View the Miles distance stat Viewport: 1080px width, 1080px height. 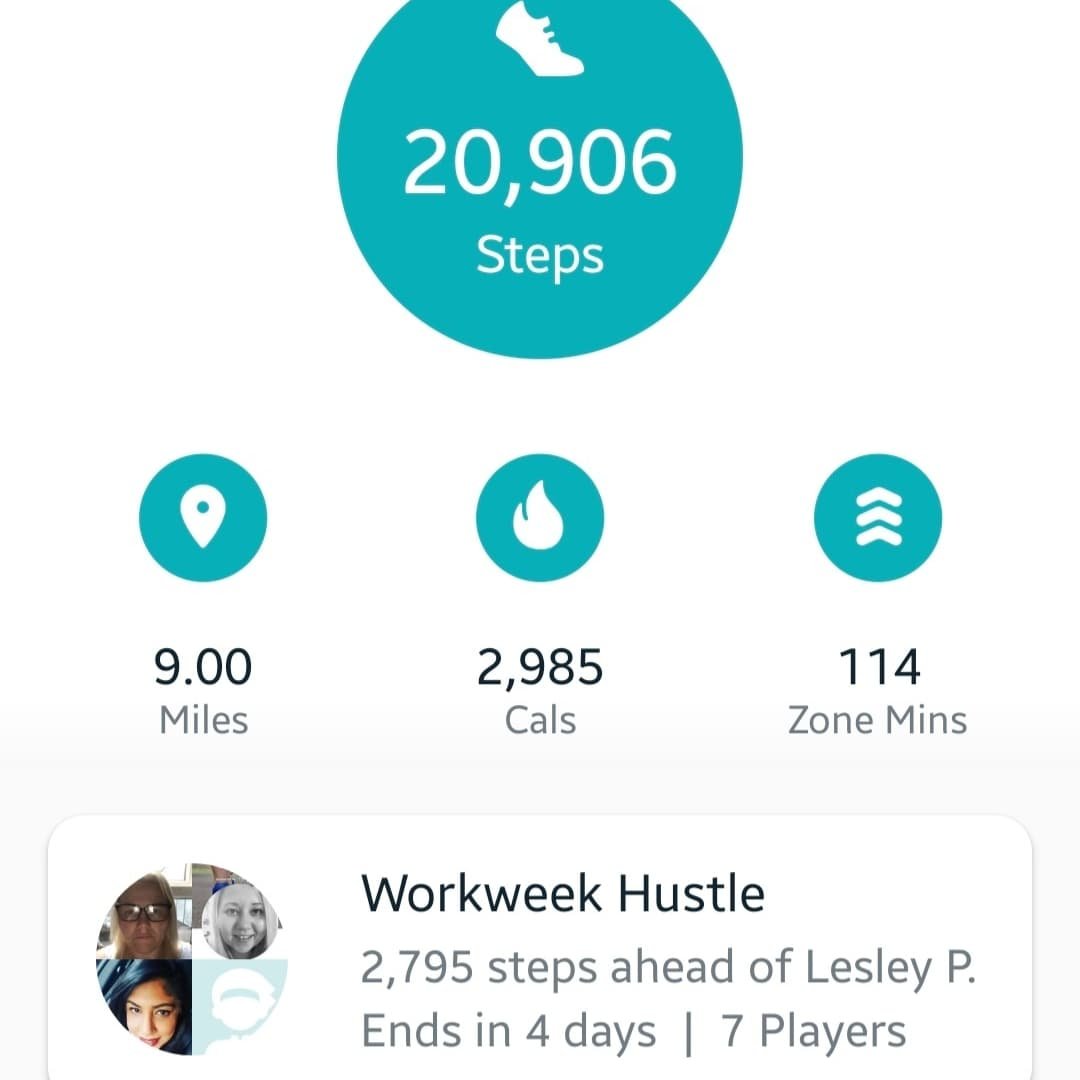pyautogui.click(x=203, y=518)
